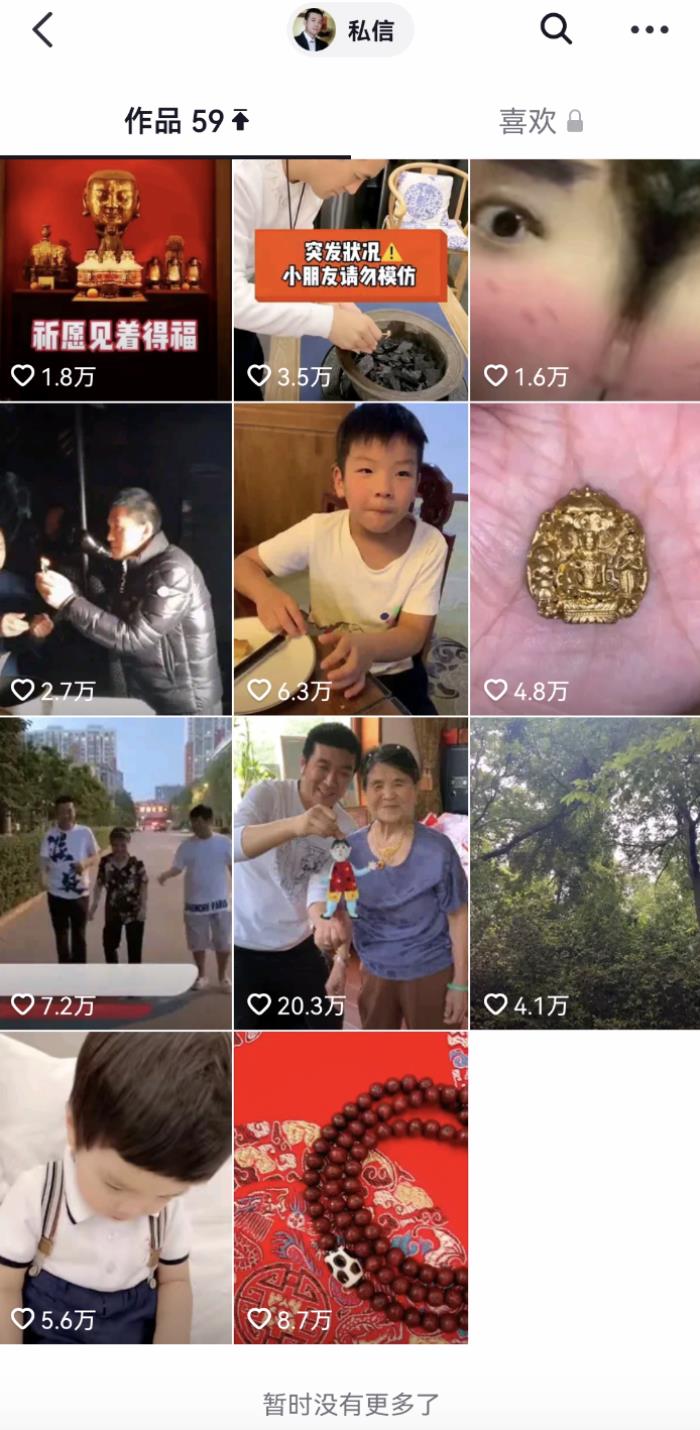Open search with the magnifier icon
This screenshot has width=700, height=1430.
tap(556, 29)
